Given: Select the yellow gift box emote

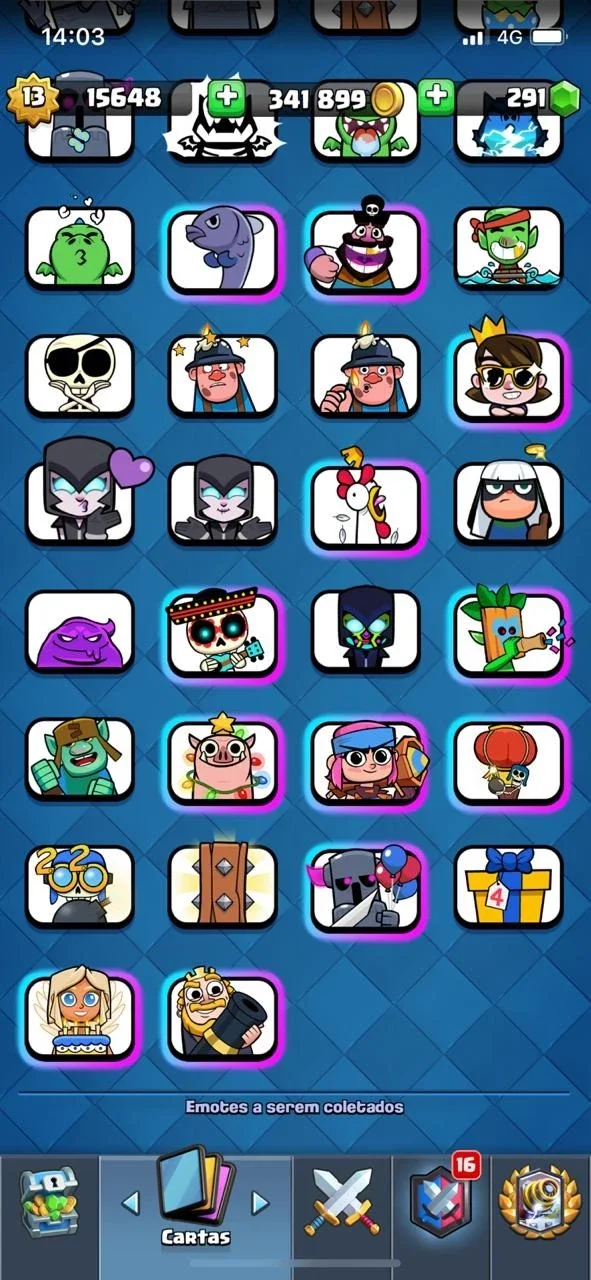Looking at the screenshot, I should (509, 887).
